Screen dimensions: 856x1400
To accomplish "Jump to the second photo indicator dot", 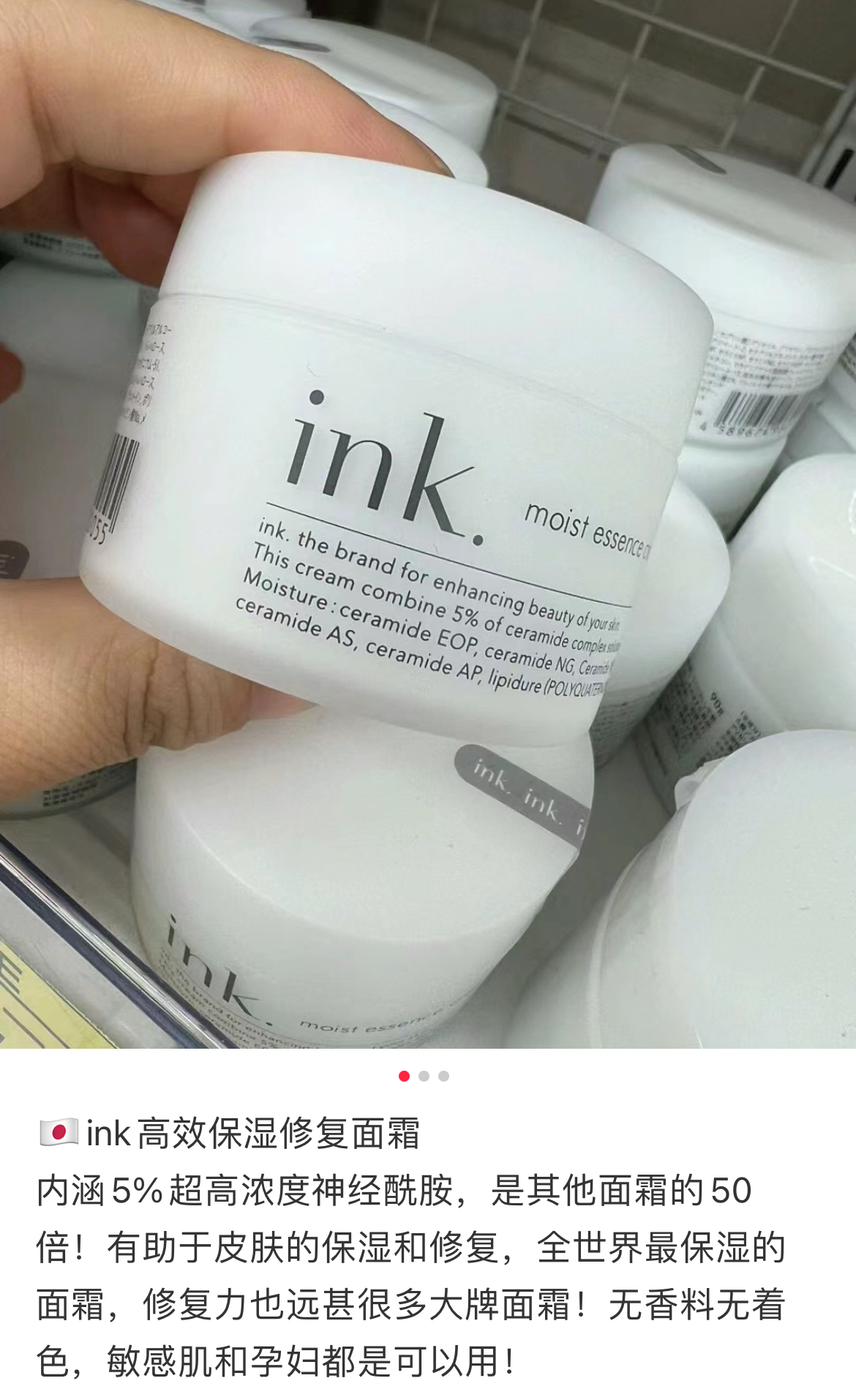I will (424, 1076).
